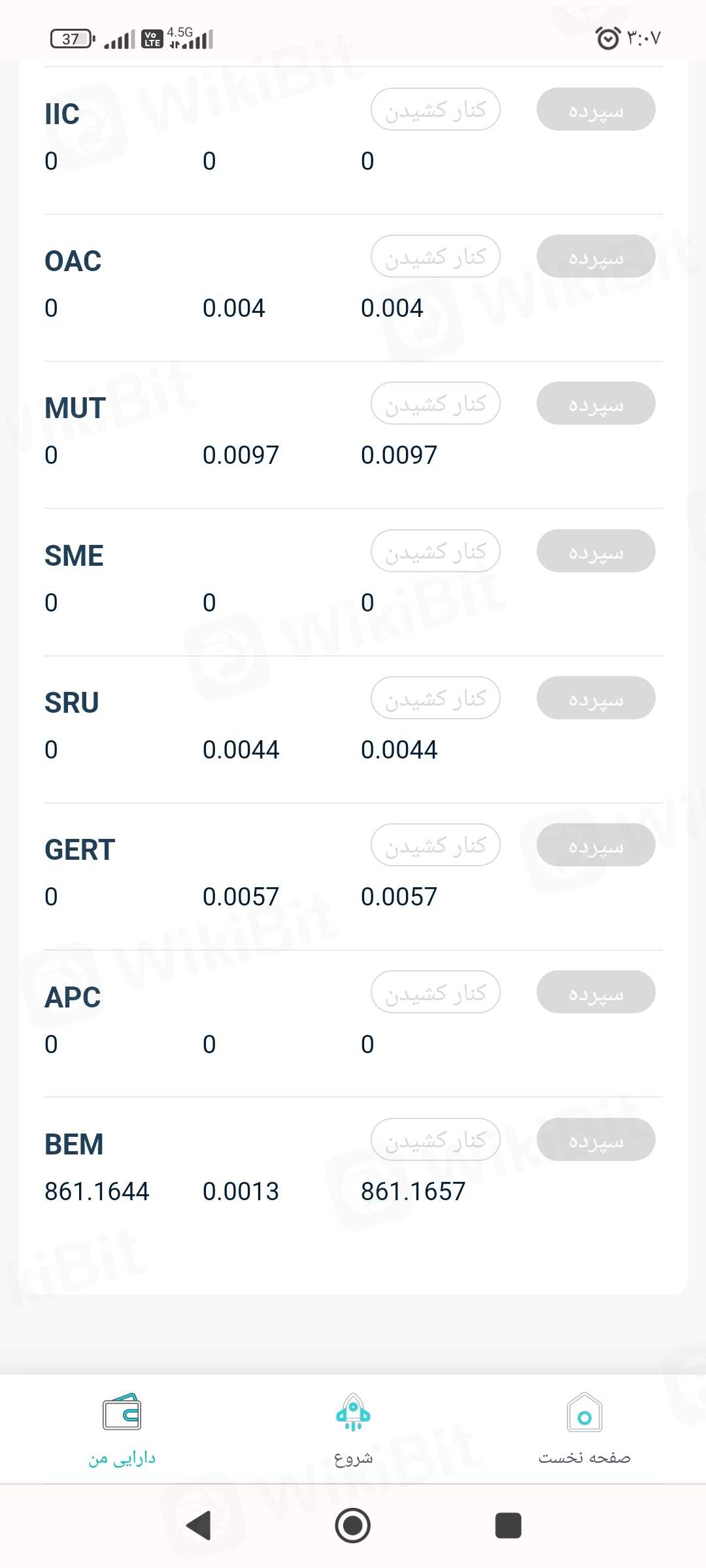This screenshot has height=1568, width=706.
Task: Tap the سپرده (deposit) button for IIC
Action: coord(596,110)
